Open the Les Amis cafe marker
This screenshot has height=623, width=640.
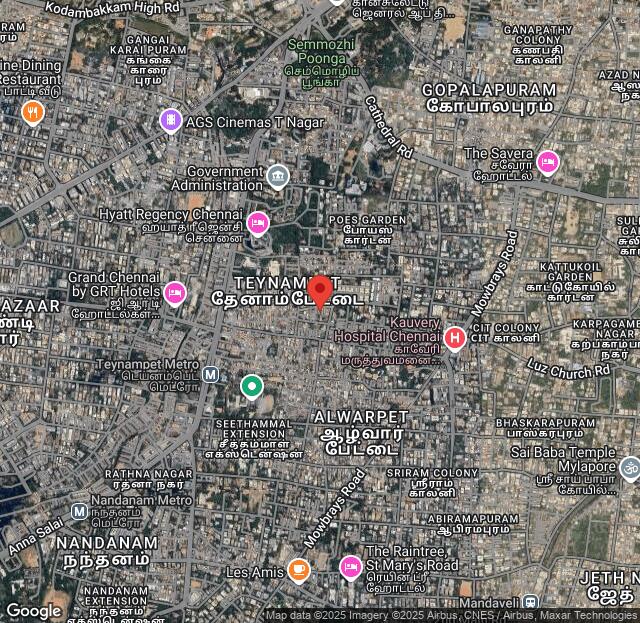(x=298, y=570)
